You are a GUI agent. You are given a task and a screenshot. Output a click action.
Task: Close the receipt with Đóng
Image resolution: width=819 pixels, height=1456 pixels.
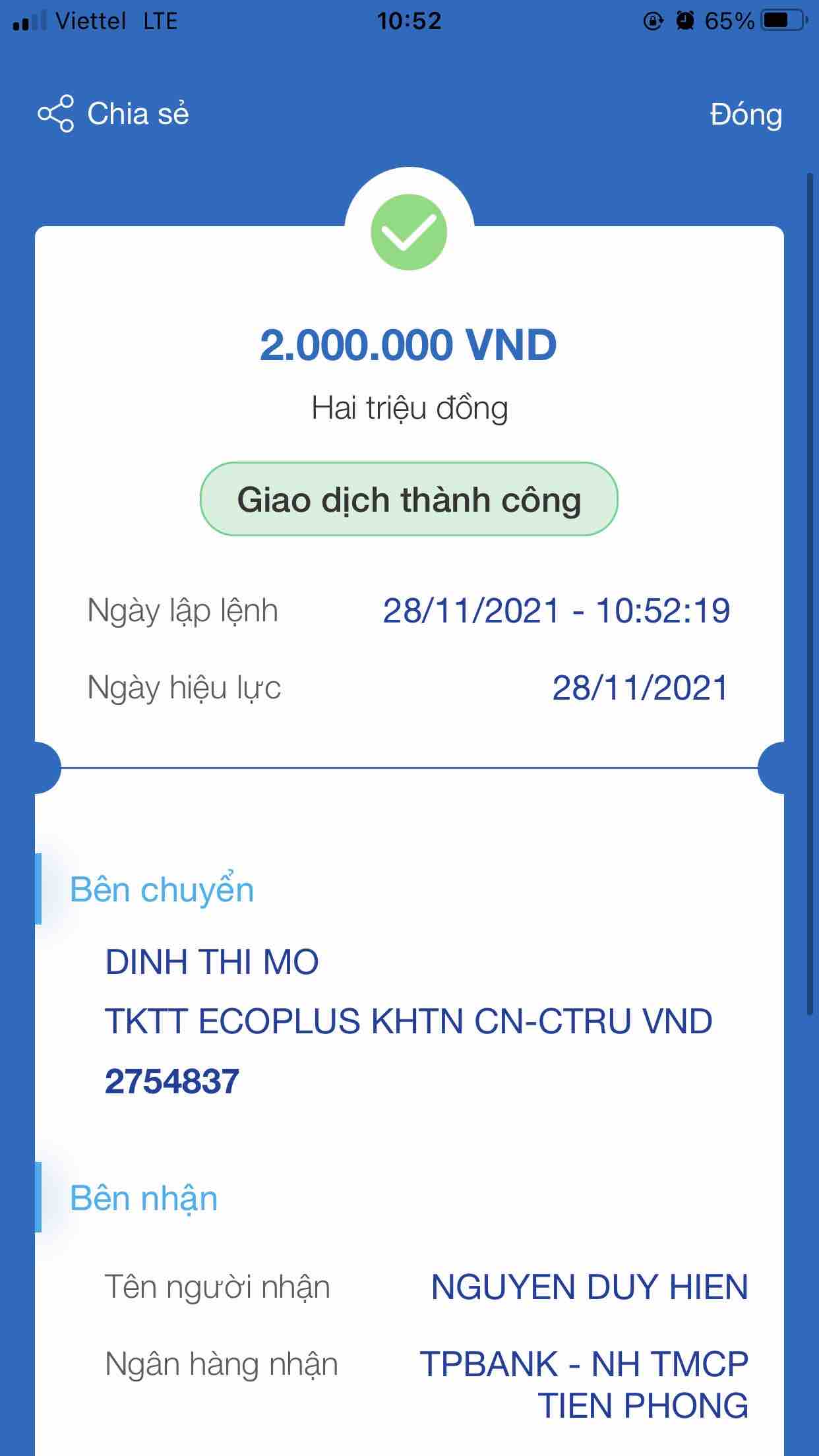(x=745, y=115)
